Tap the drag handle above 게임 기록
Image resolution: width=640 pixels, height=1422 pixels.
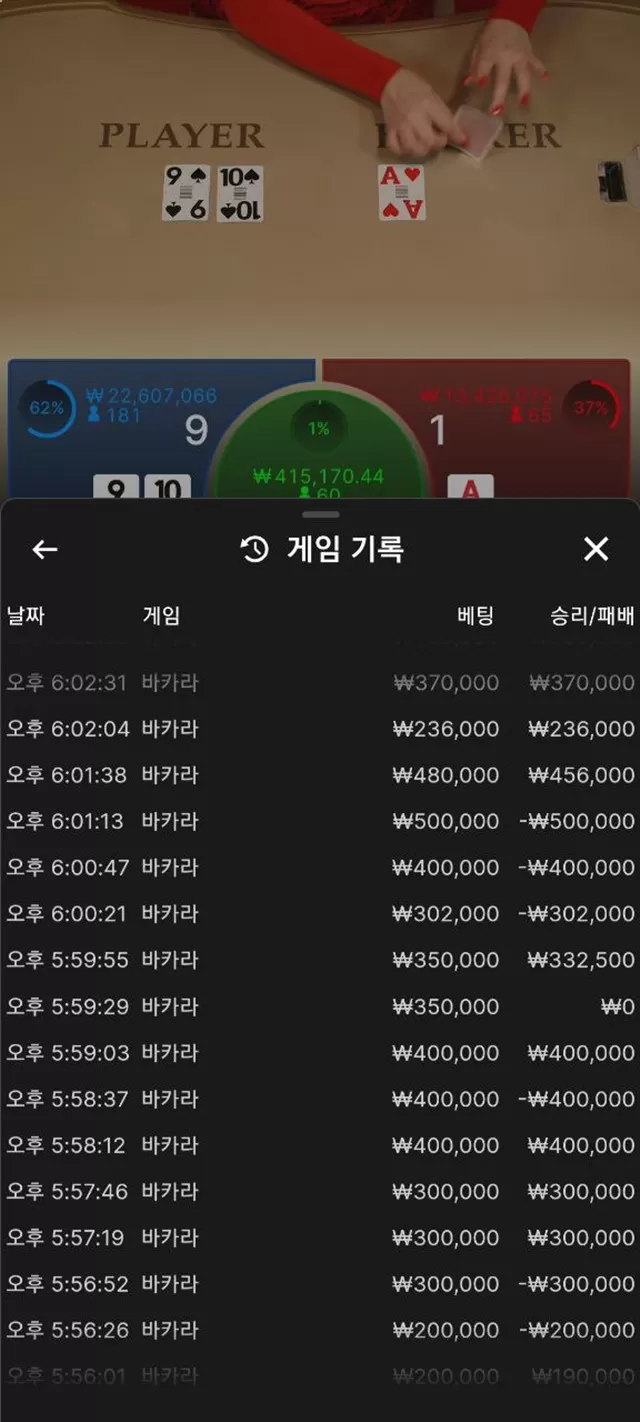coord(320,514)
